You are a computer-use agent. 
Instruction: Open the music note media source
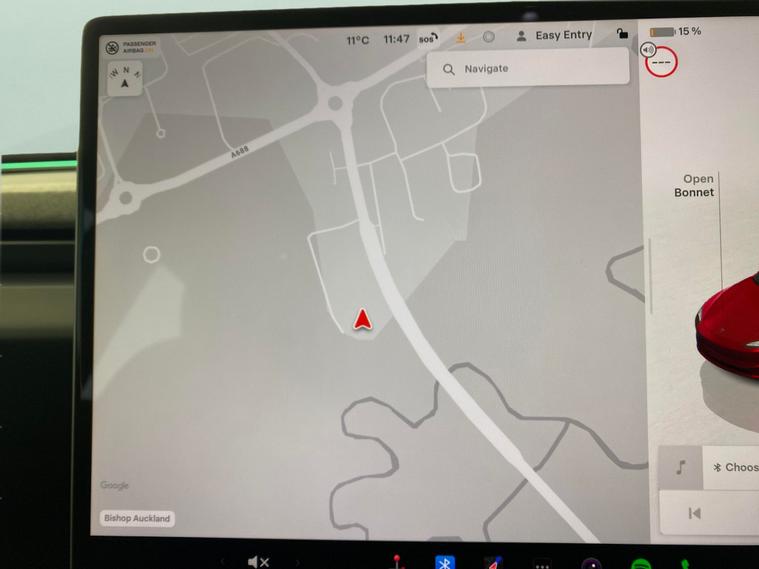pos(681,467)
